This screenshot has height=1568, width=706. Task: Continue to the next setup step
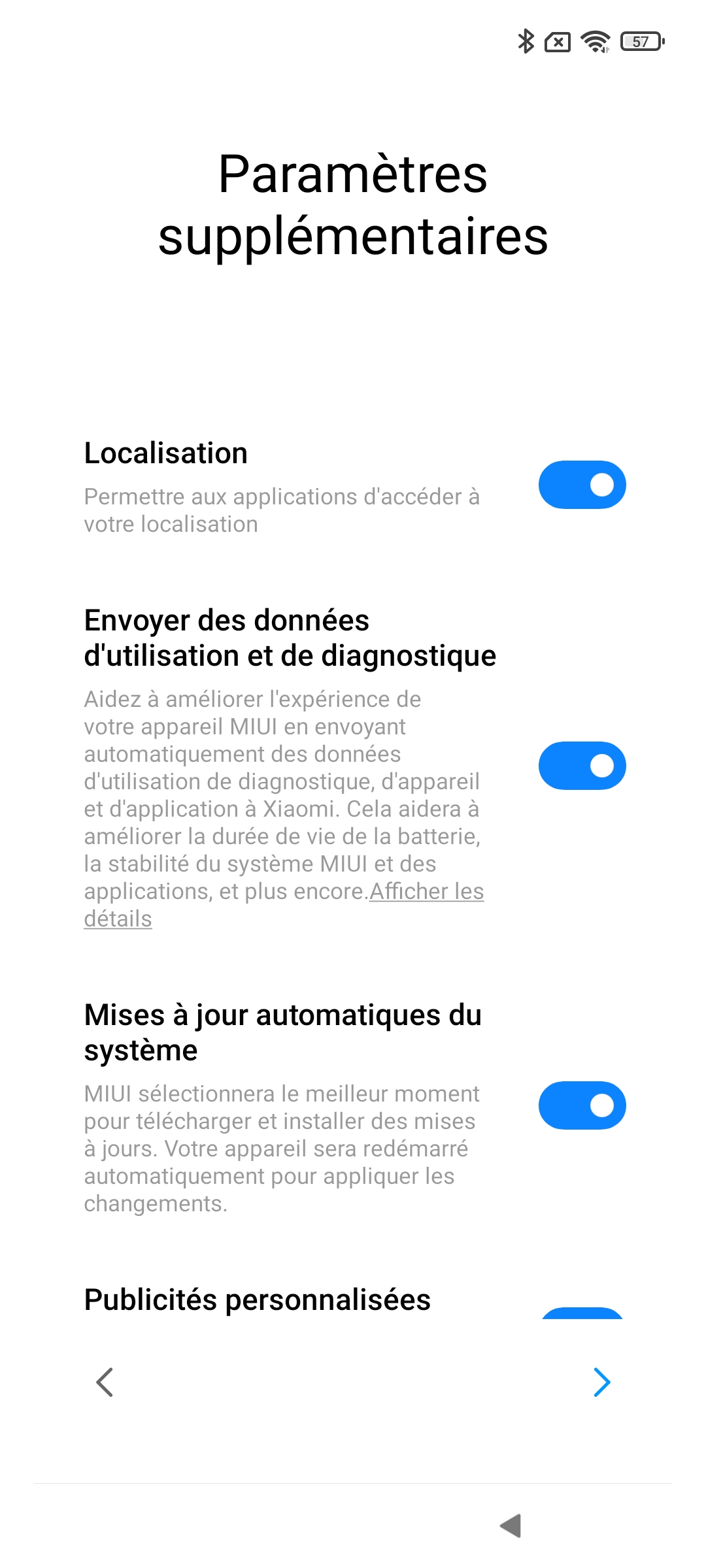coord(601,1382)
